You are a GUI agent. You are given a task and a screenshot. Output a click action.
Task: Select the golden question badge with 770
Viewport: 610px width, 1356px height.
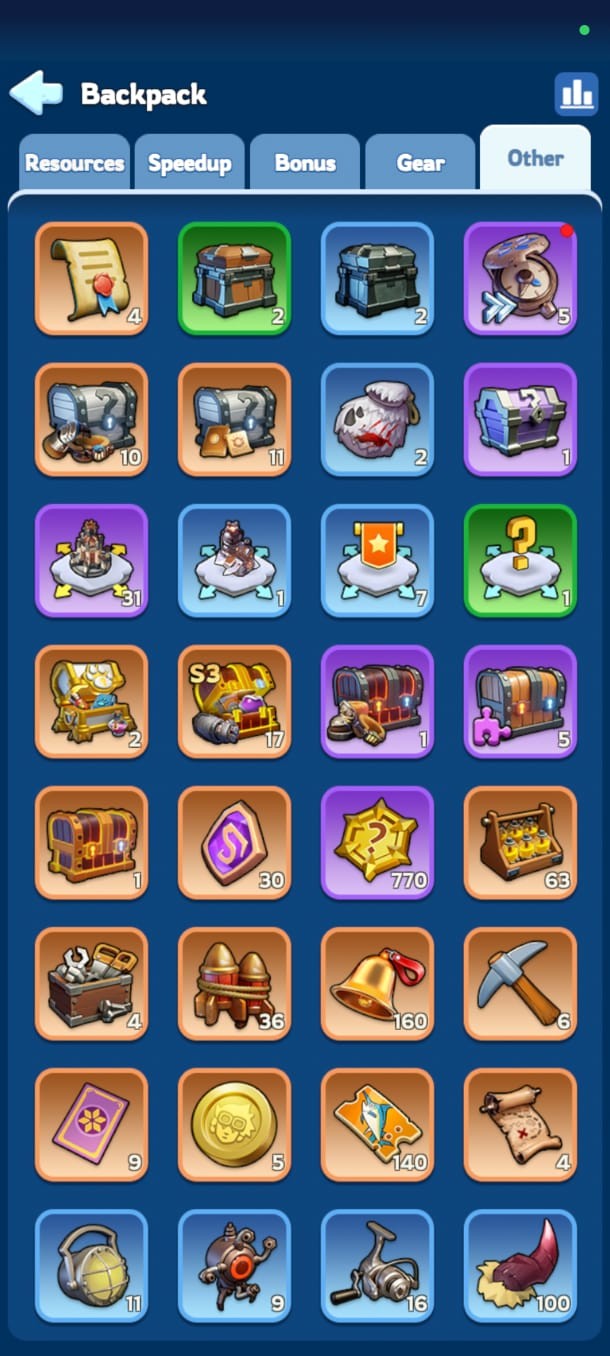point(377,843)
